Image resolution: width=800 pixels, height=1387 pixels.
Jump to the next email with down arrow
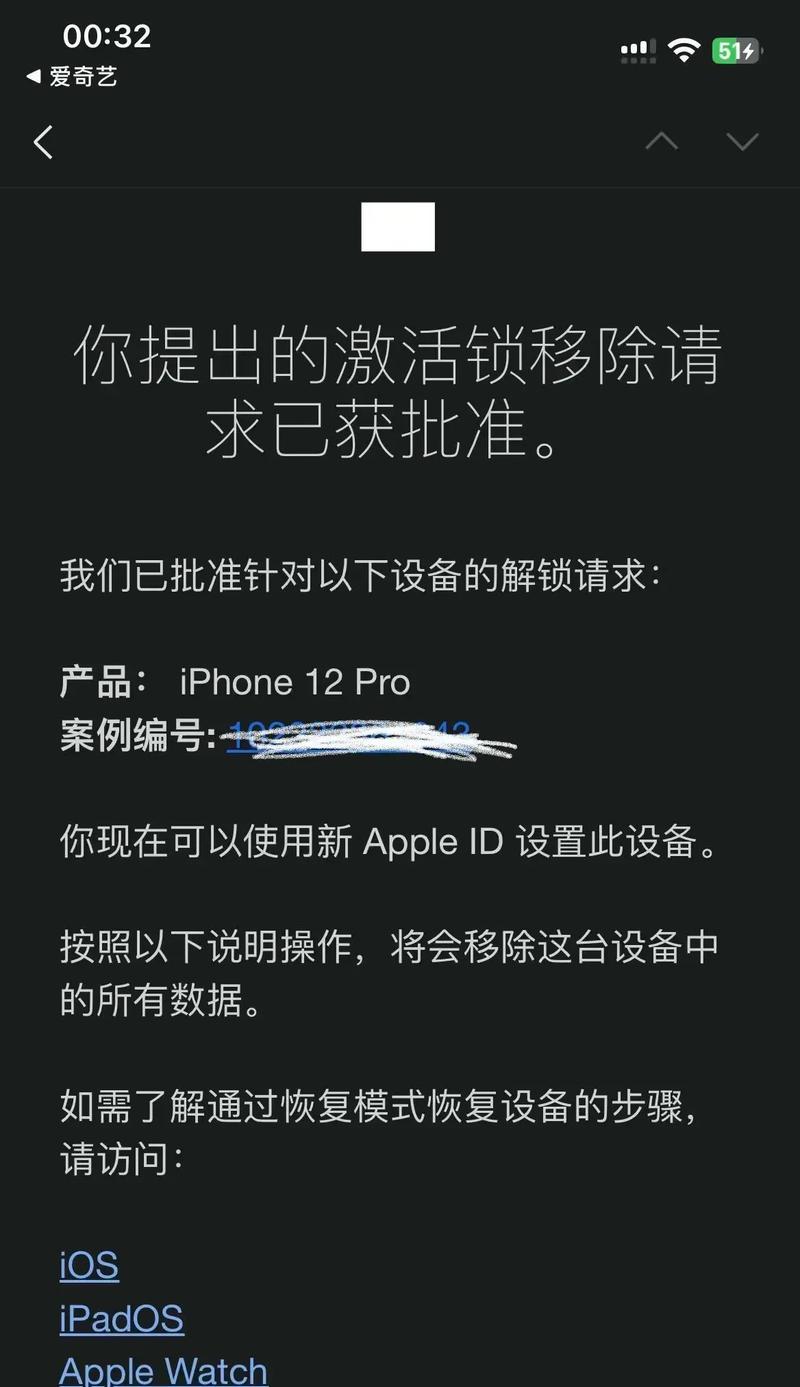[x=742, y=141]
